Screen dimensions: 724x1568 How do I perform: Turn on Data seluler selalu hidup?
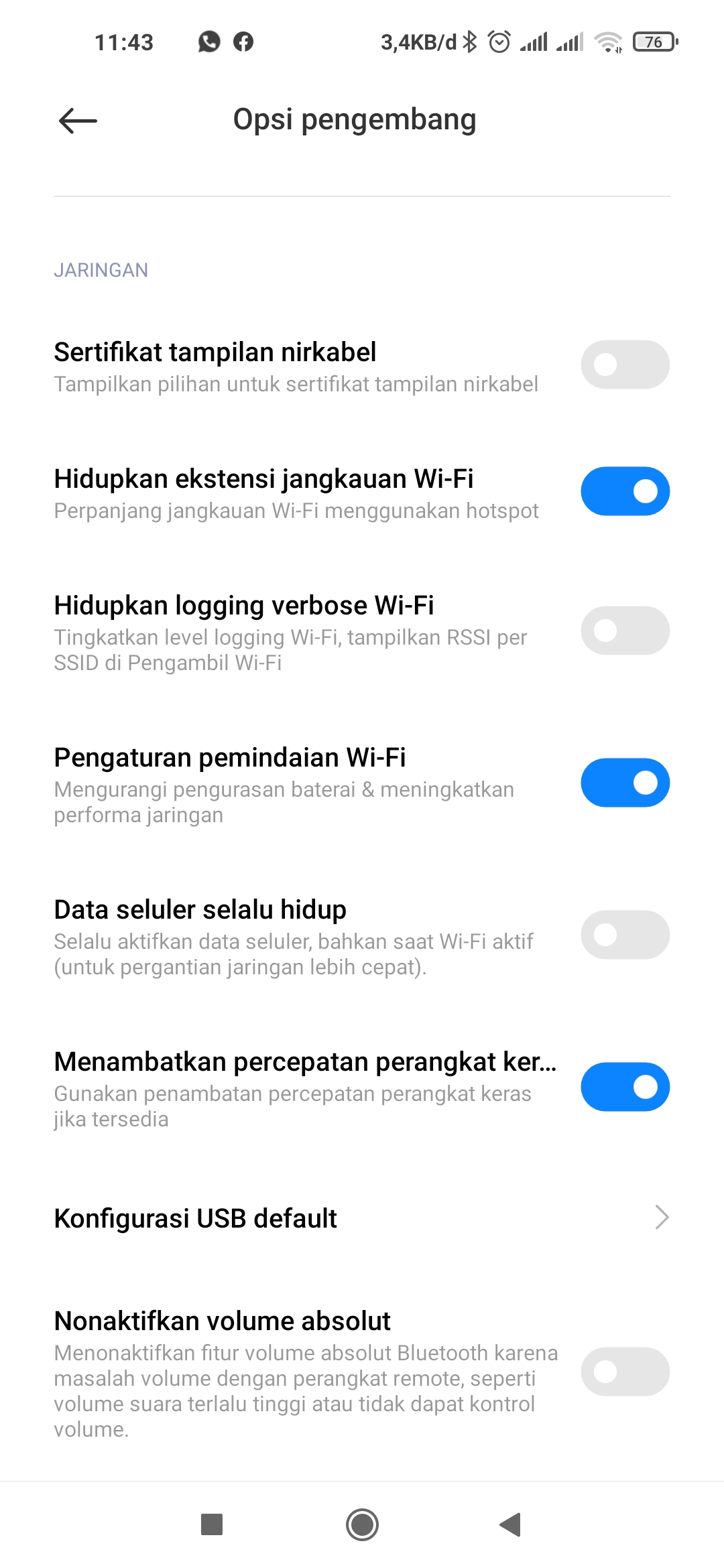pyautogui.click(x=625, y=935)
